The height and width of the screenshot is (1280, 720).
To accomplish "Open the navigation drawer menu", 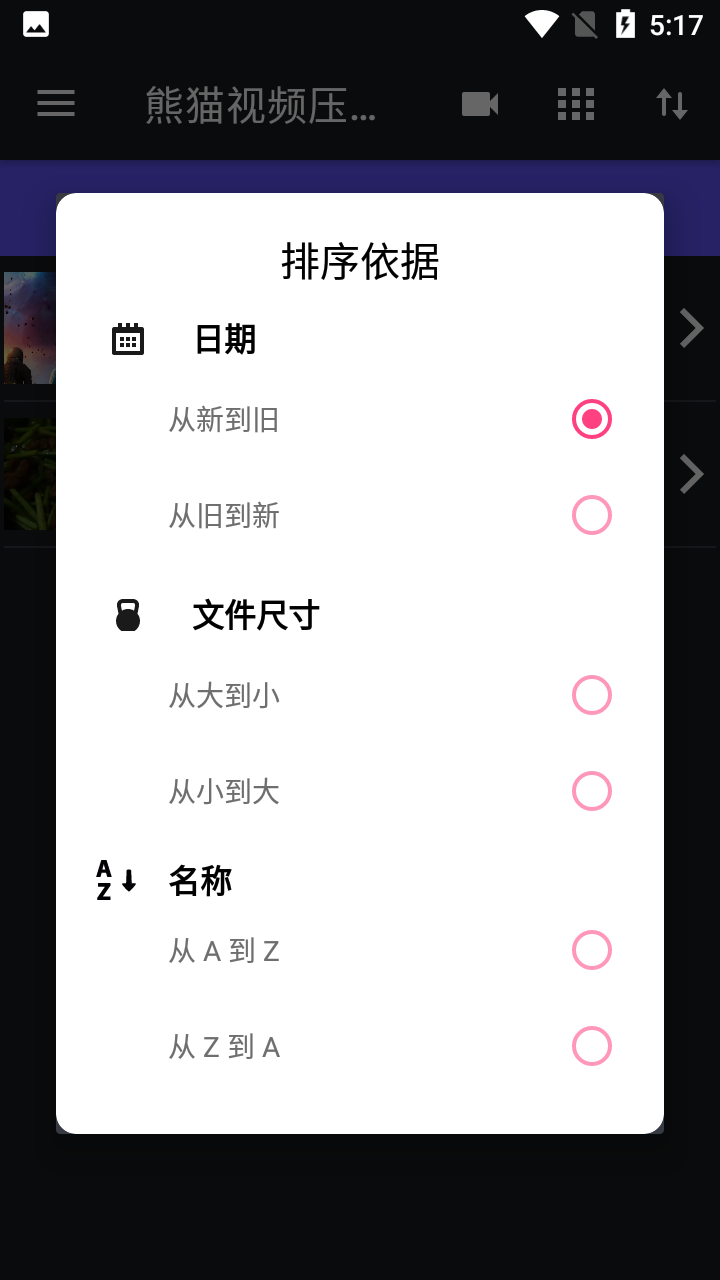I will [56, 104].
